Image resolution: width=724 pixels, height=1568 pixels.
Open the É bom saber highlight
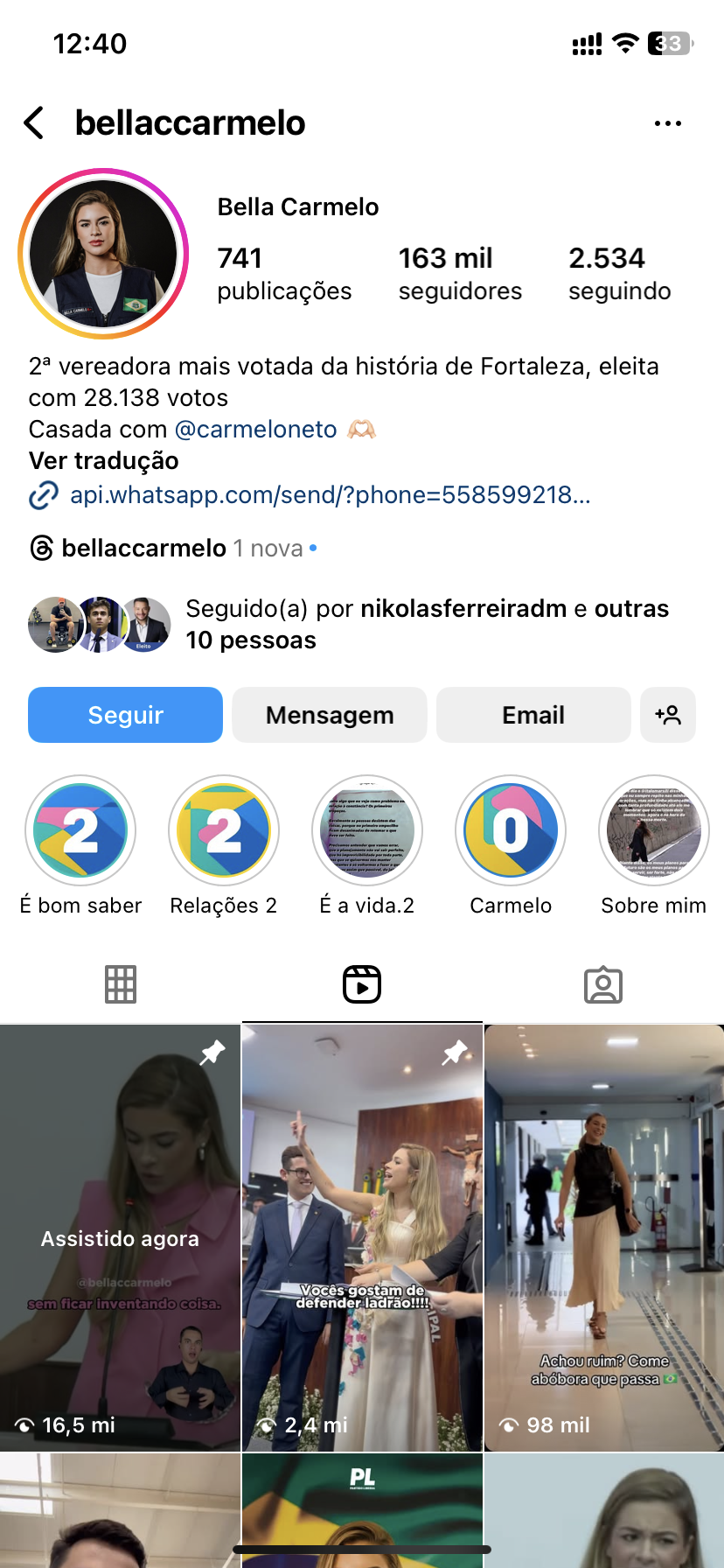click(x=80, y=831)
